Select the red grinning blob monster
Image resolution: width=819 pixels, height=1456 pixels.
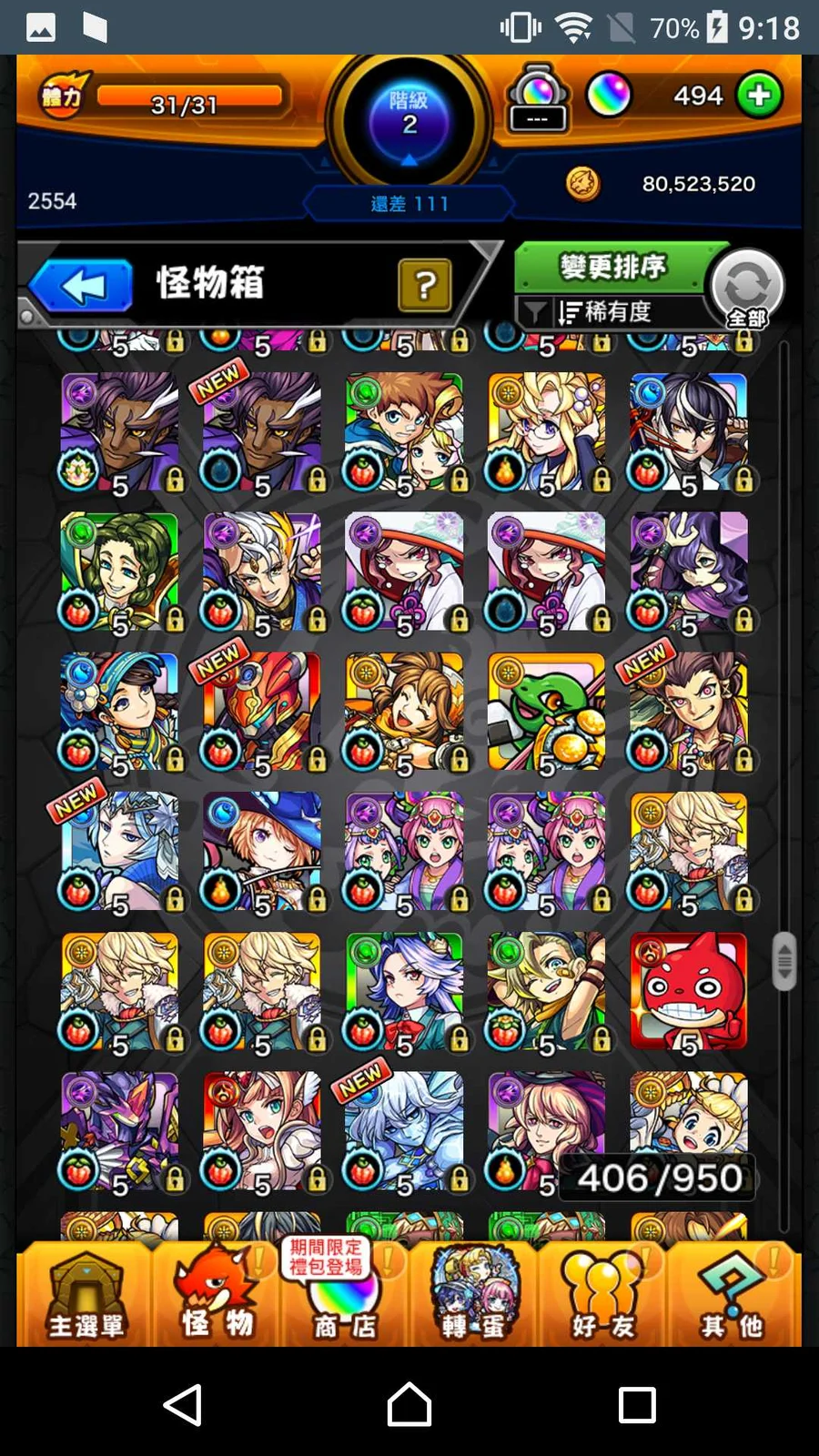(688, 991)
